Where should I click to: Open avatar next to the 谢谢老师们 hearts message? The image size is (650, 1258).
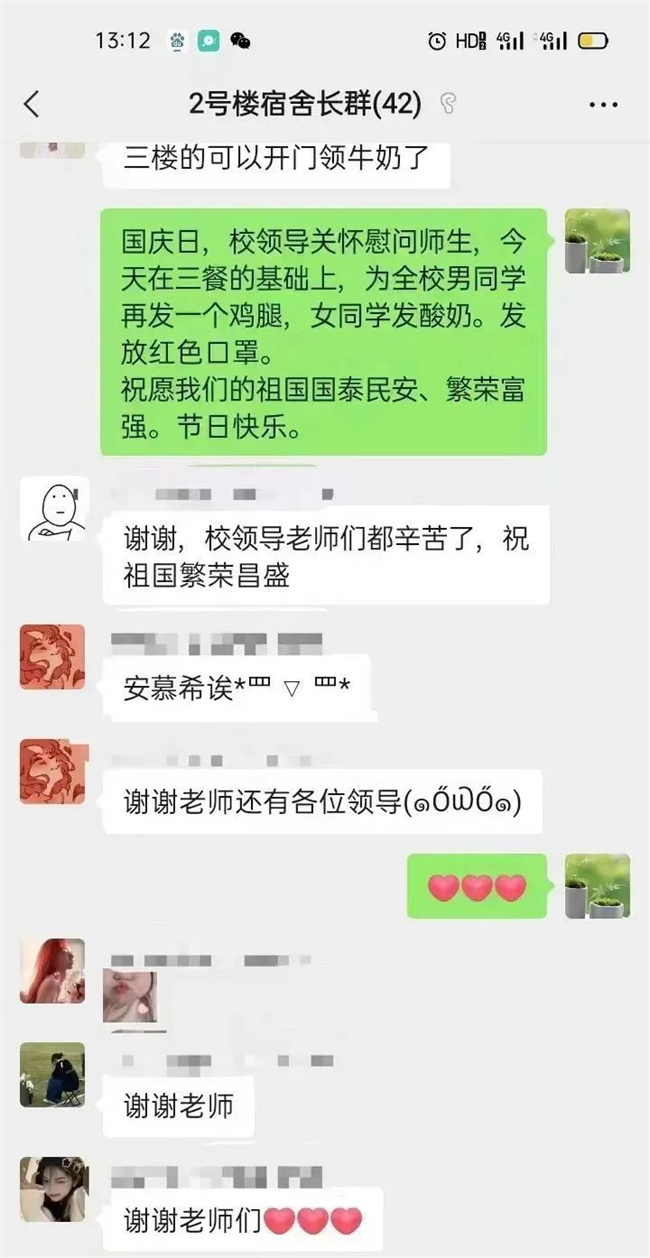53,1190
